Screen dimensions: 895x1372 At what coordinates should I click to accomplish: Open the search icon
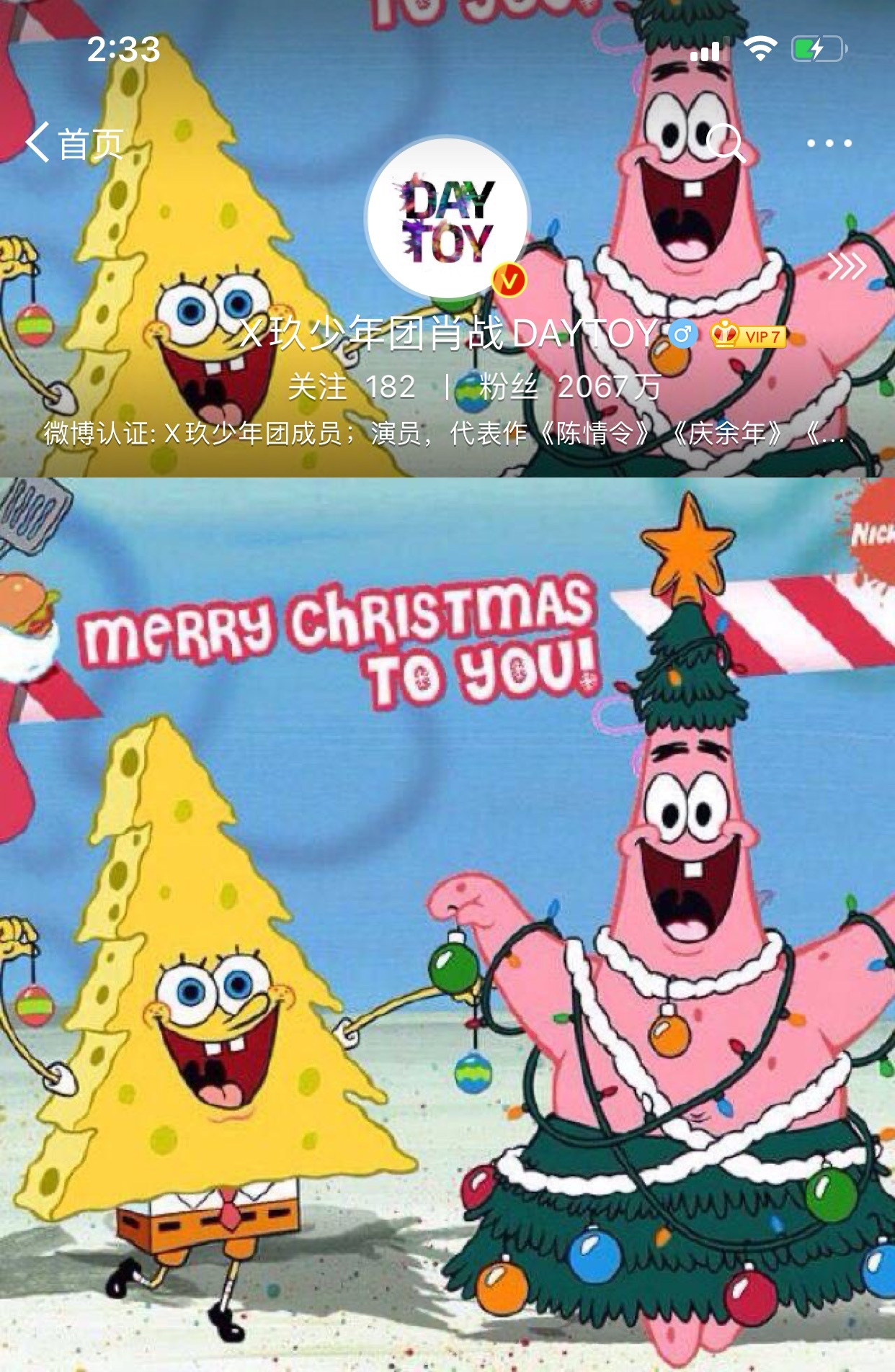pos(726,143)
